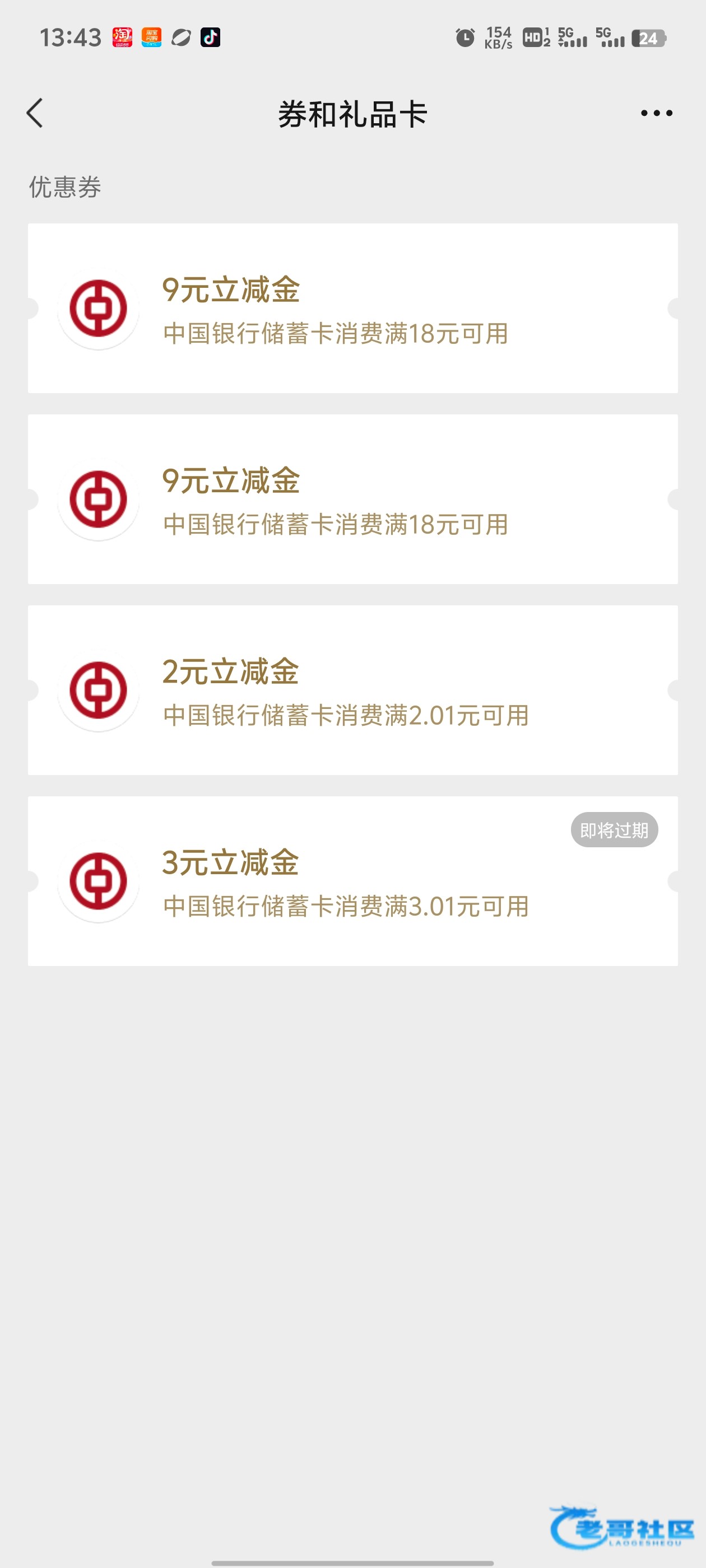706x1568 pixels.
Task: Open the three-dot overflow menu
Action: tap(656, 113)
